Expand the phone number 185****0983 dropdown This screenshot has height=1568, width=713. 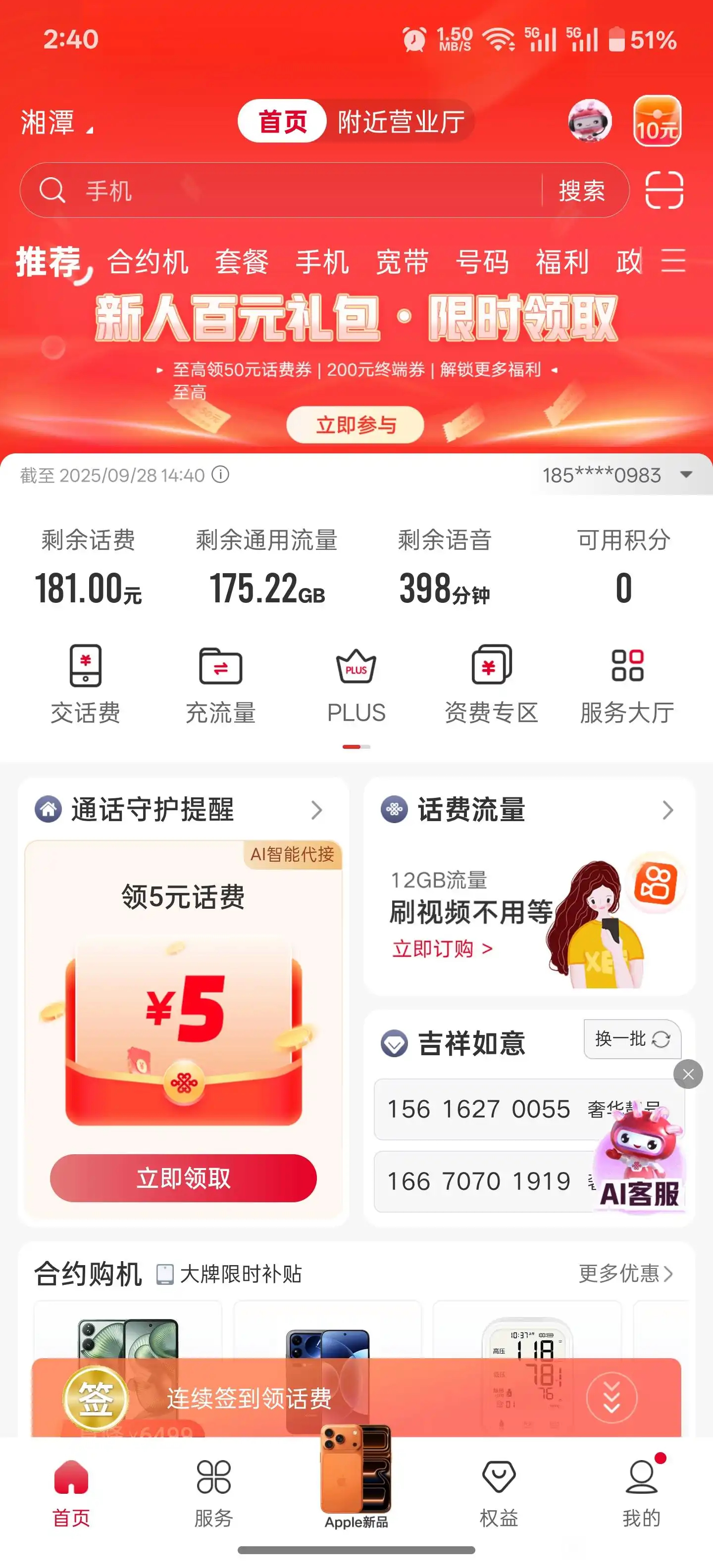point(686,475)
